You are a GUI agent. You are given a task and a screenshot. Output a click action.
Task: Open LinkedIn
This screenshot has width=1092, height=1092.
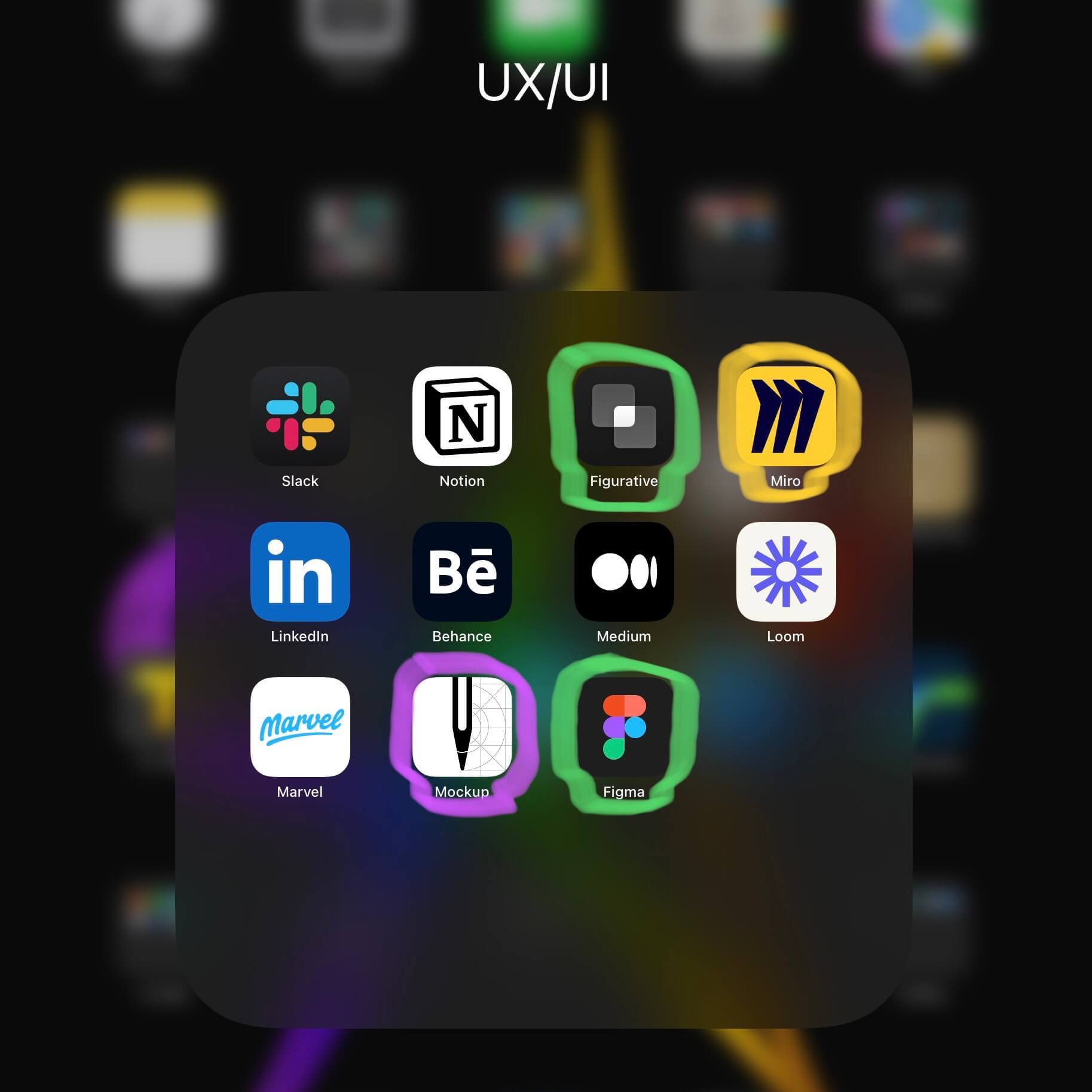click(x=300, y=571)
